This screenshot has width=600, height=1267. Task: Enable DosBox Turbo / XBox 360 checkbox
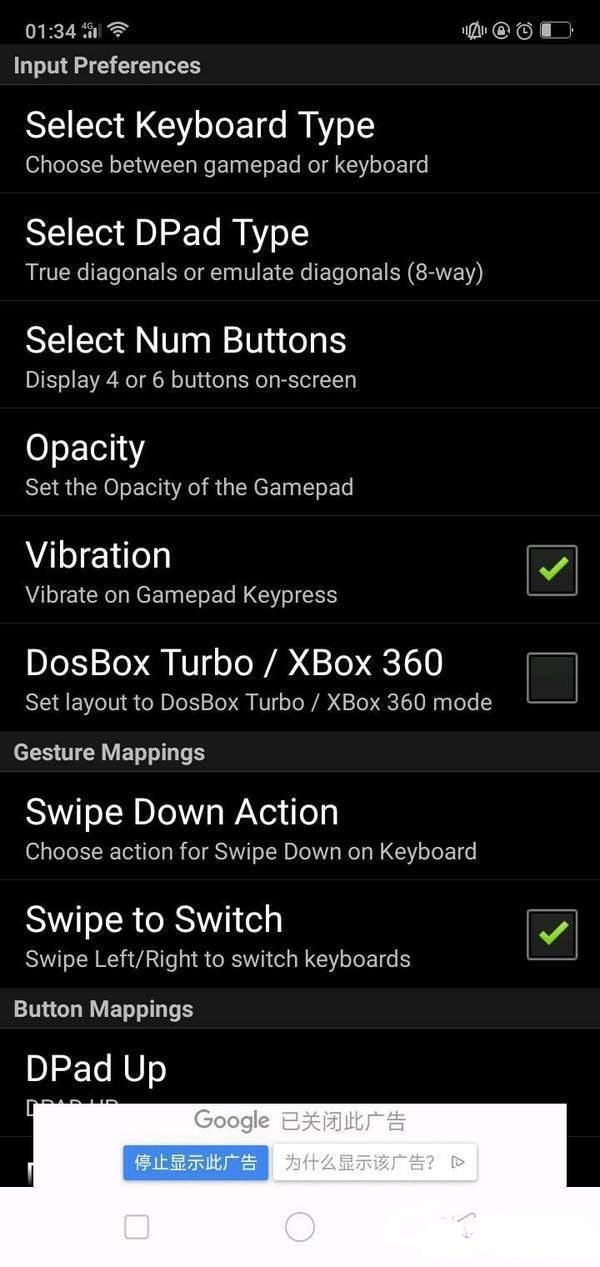click(552, 678)
